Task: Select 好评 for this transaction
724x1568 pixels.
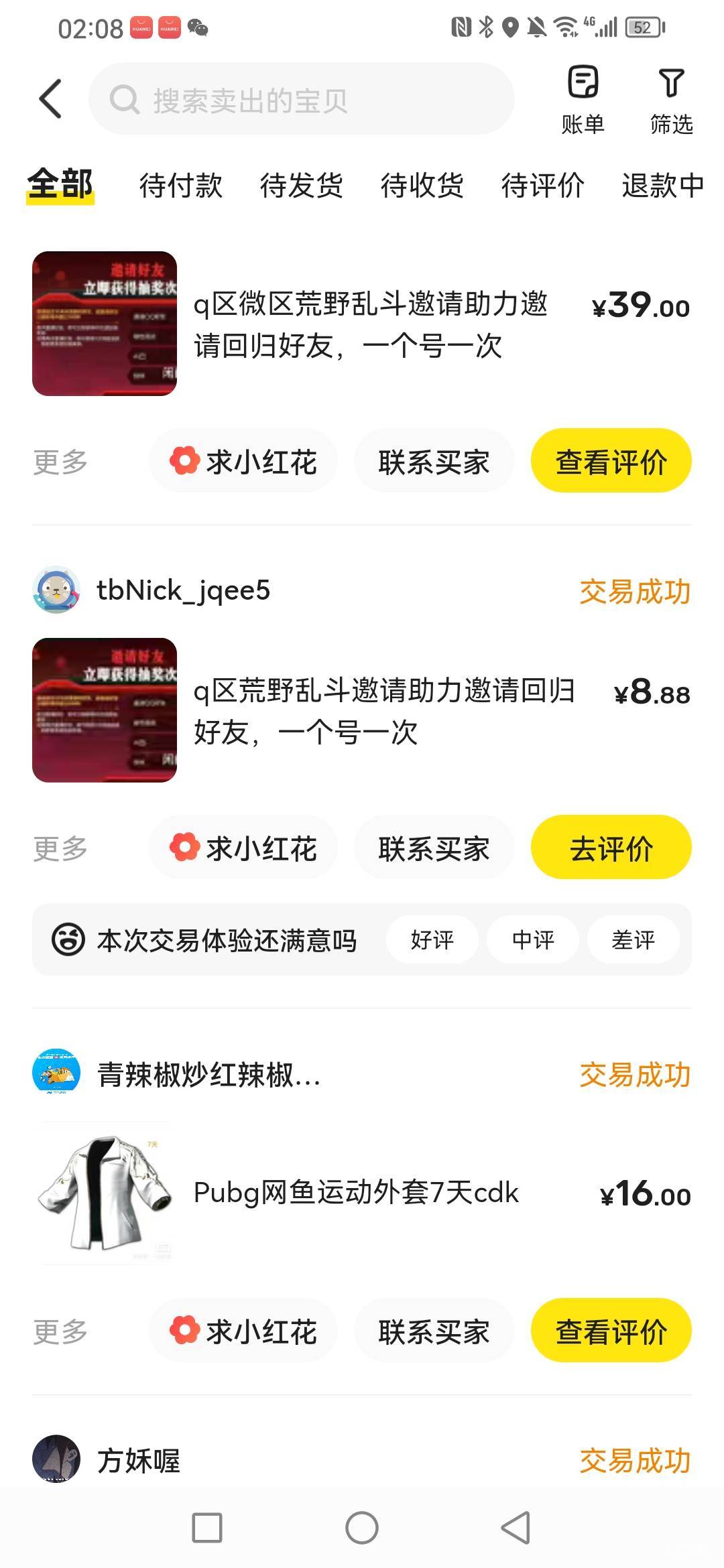Action: pos(432,939)
